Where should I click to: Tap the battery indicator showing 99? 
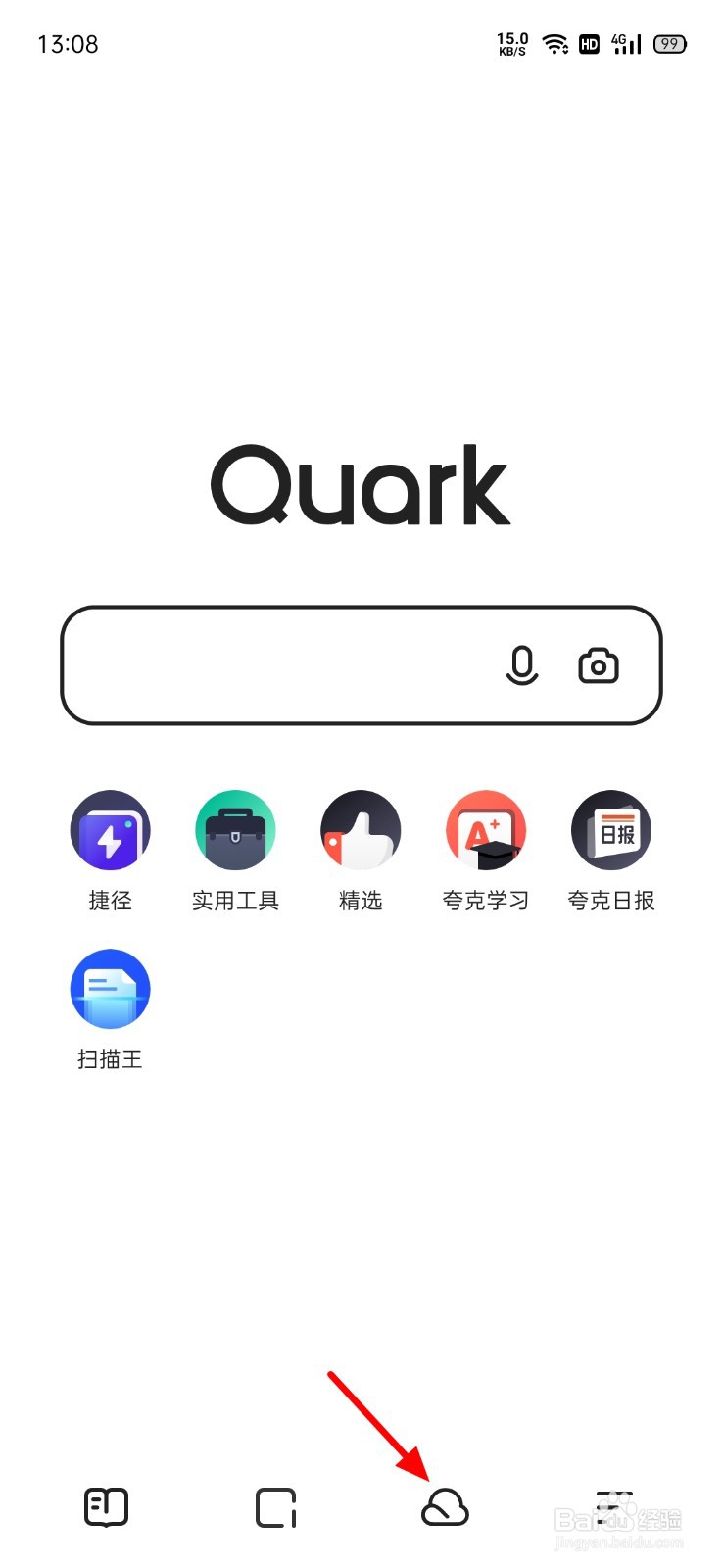point(670,43)
